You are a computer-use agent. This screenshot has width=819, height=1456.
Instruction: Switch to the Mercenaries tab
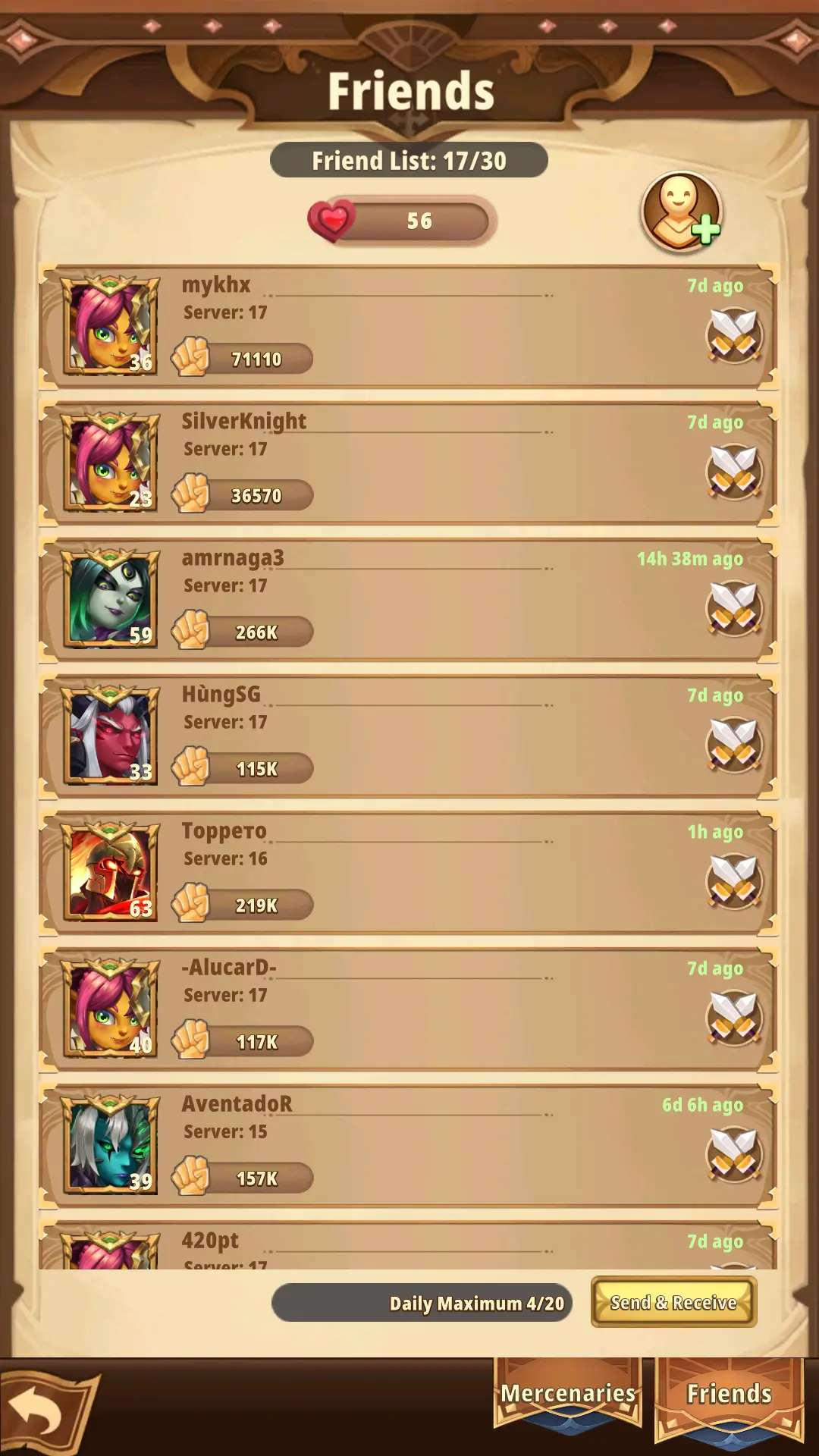click(568, 1394)
